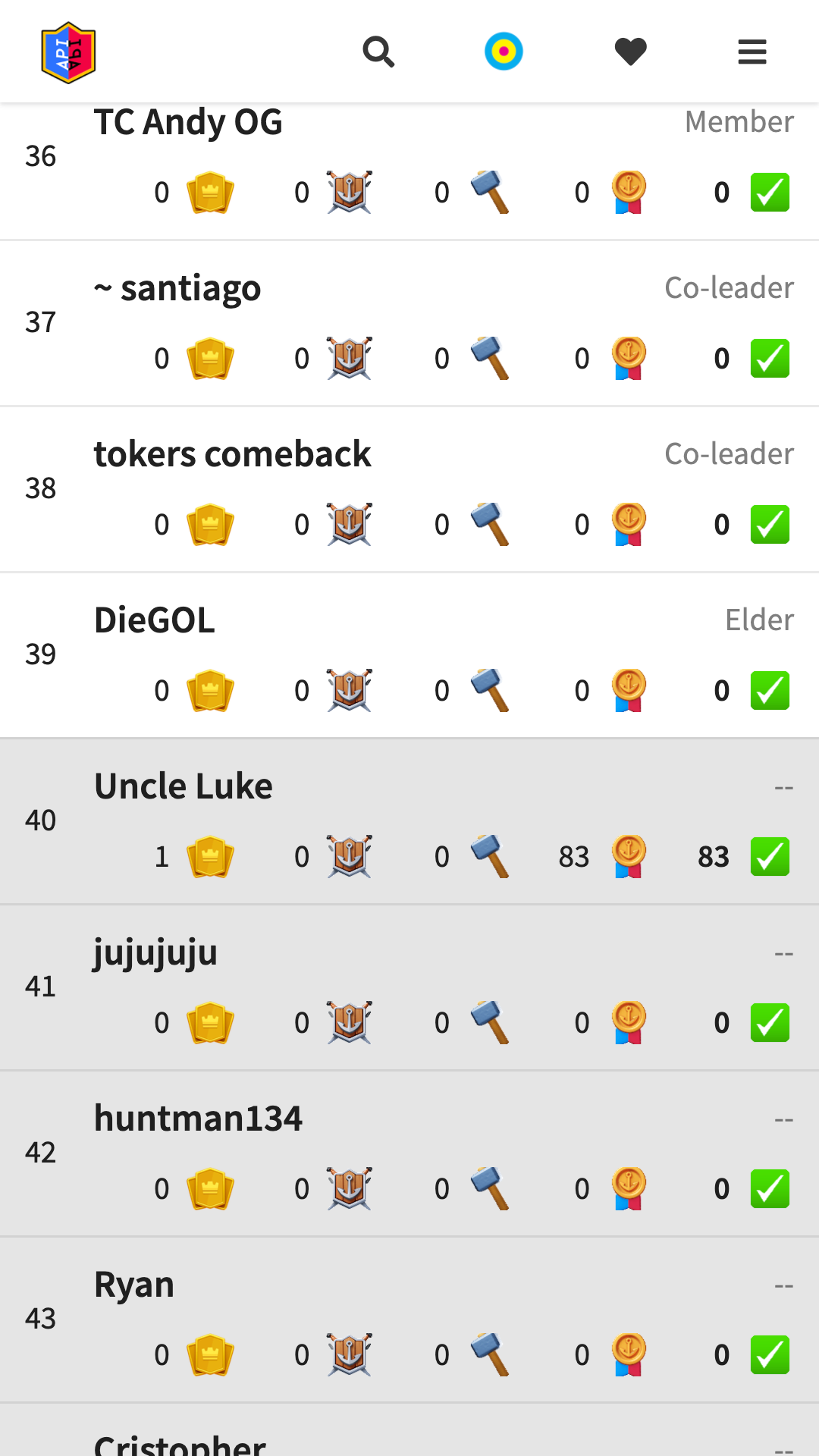Select the shield icon for Ryan

coord(347,1354)
